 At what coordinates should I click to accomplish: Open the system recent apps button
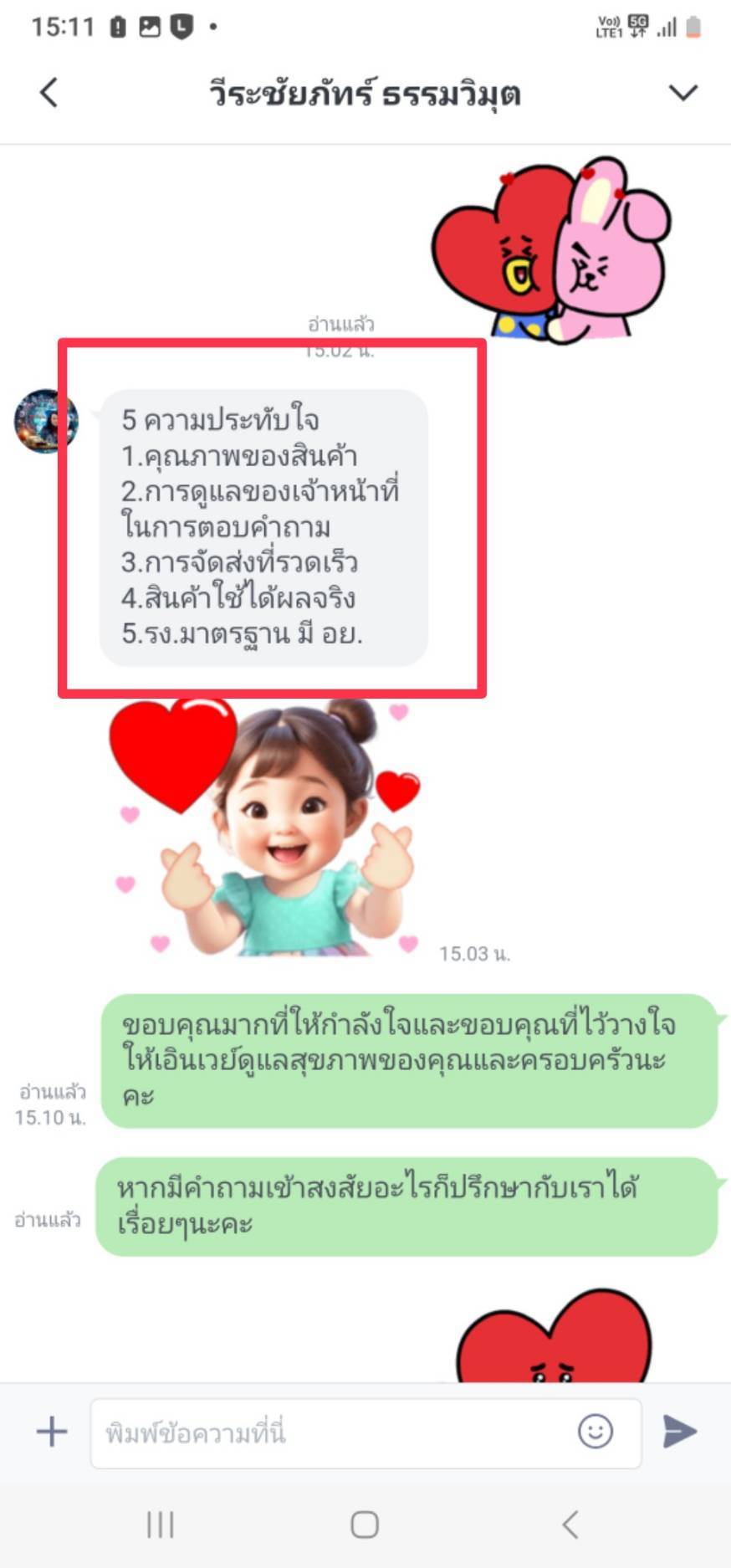pyautogui.click(x=161, y=1524)
